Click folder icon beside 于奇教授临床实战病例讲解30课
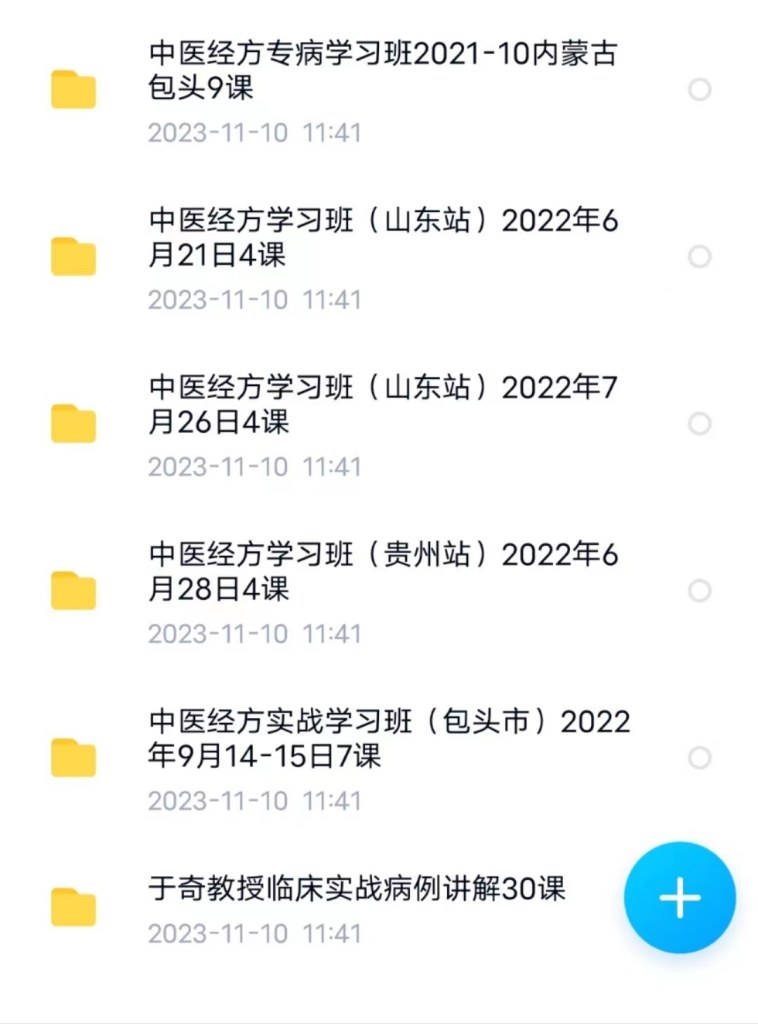This screenshot has width=758, height=1024. click(74, 905)
